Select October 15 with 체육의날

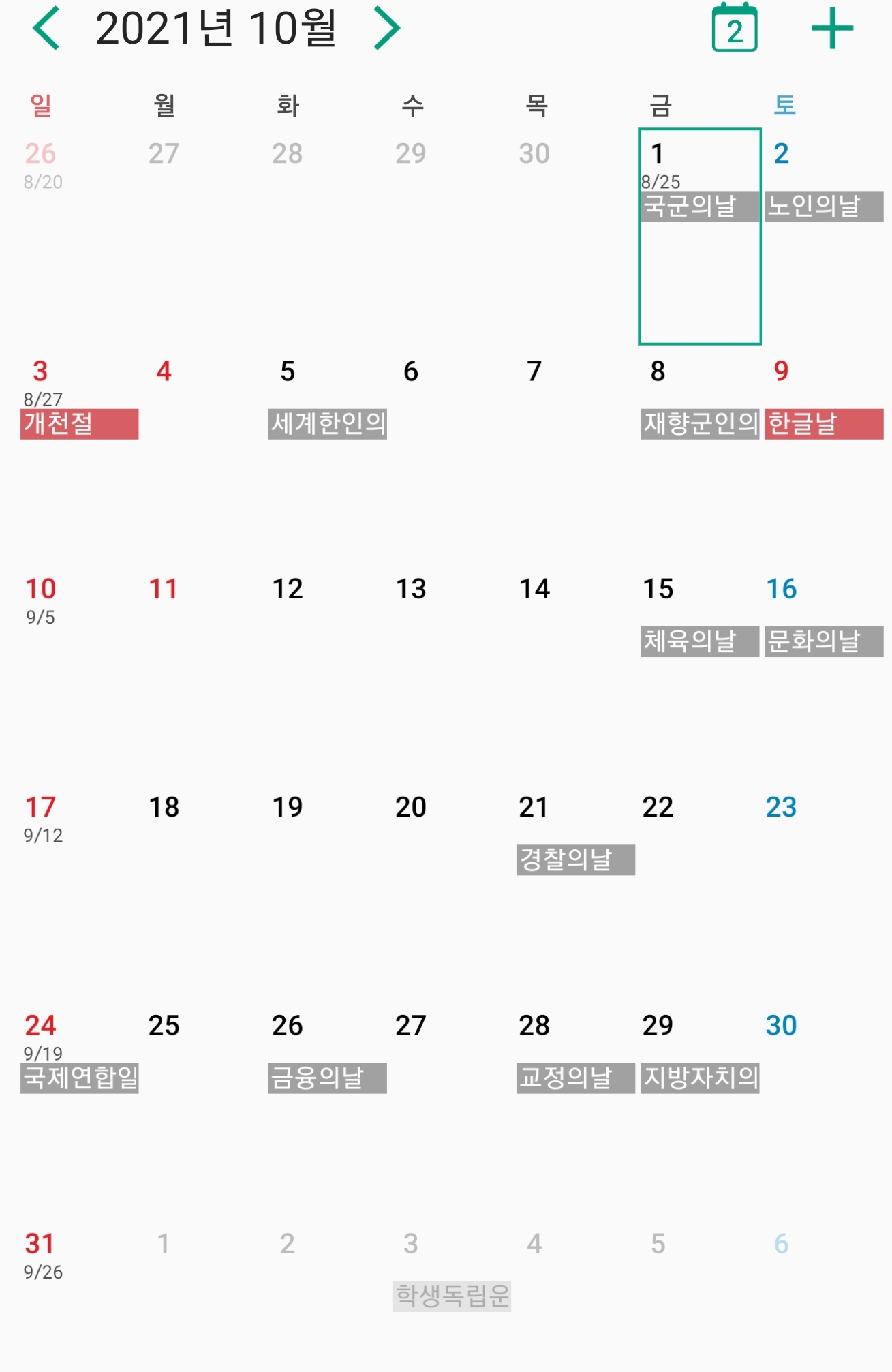[699, 641]
